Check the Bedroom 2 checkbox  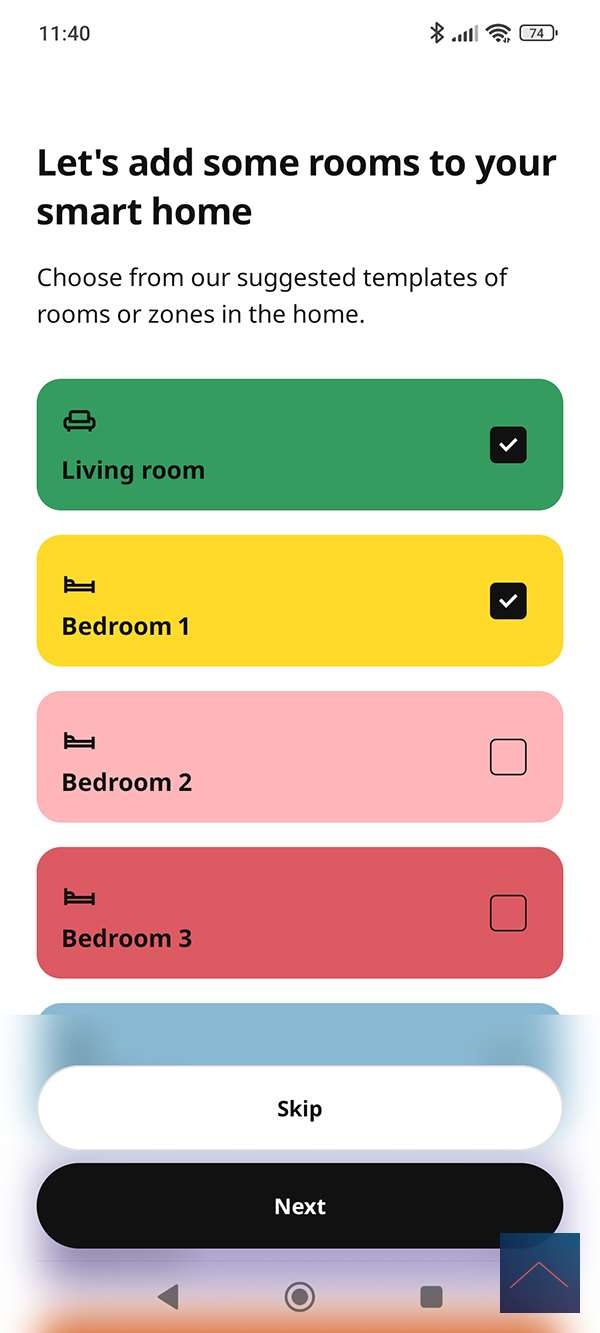click(x=508, y=757)
